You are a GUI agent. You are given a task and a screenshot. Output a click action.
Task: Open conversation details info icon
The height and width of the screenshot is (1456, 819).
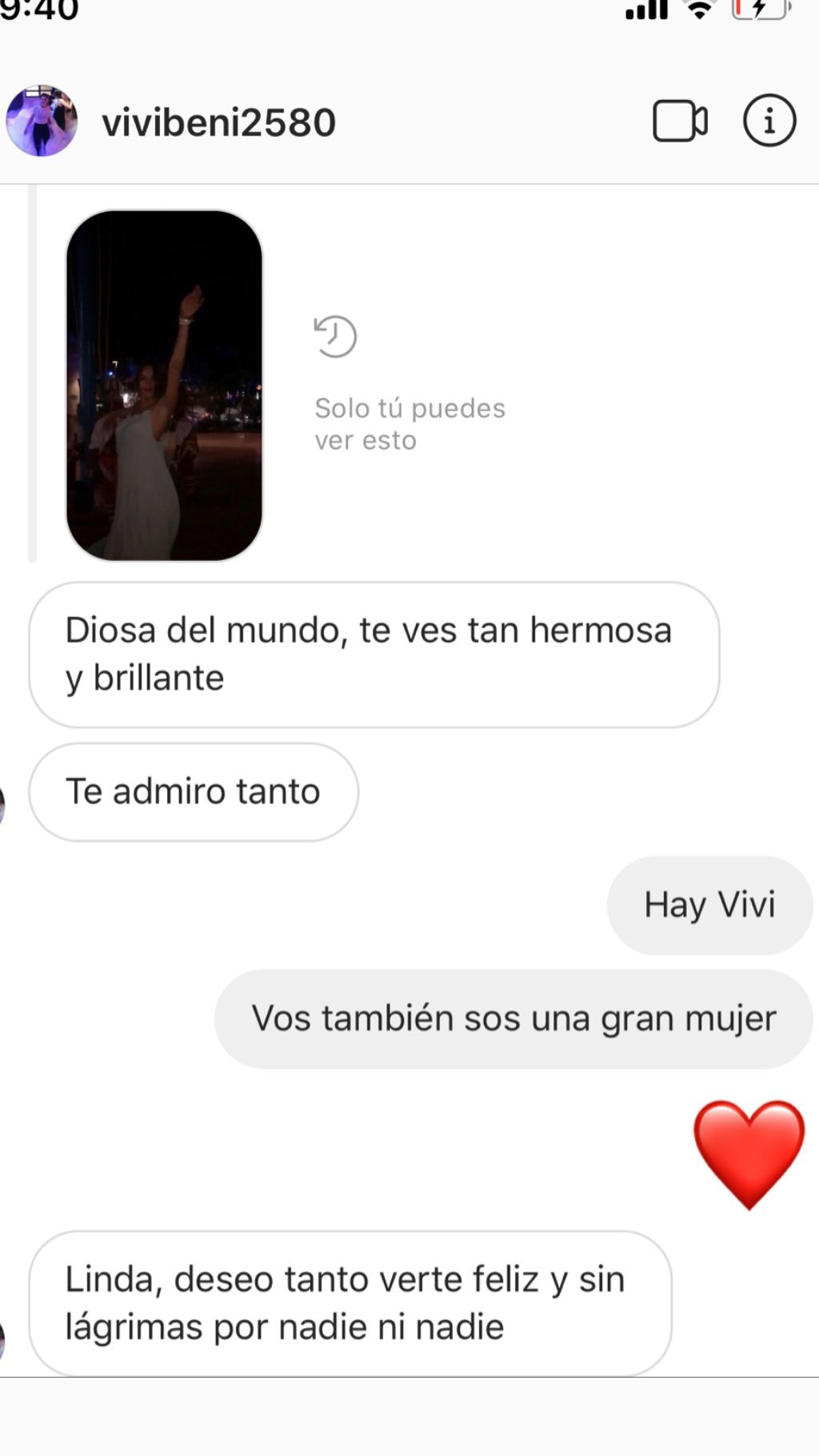point(769,122)
